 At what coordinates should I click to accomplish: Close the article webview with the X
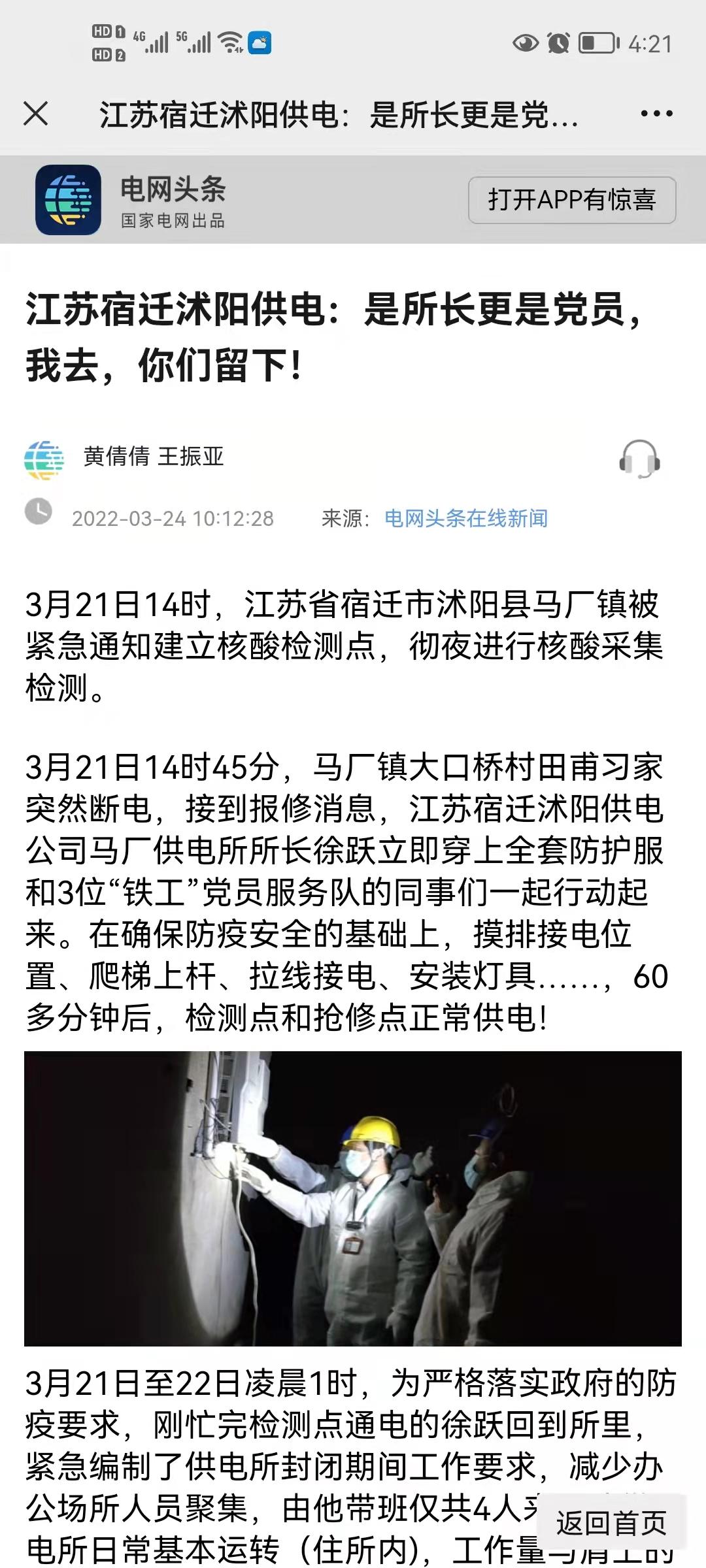[36, 114]
